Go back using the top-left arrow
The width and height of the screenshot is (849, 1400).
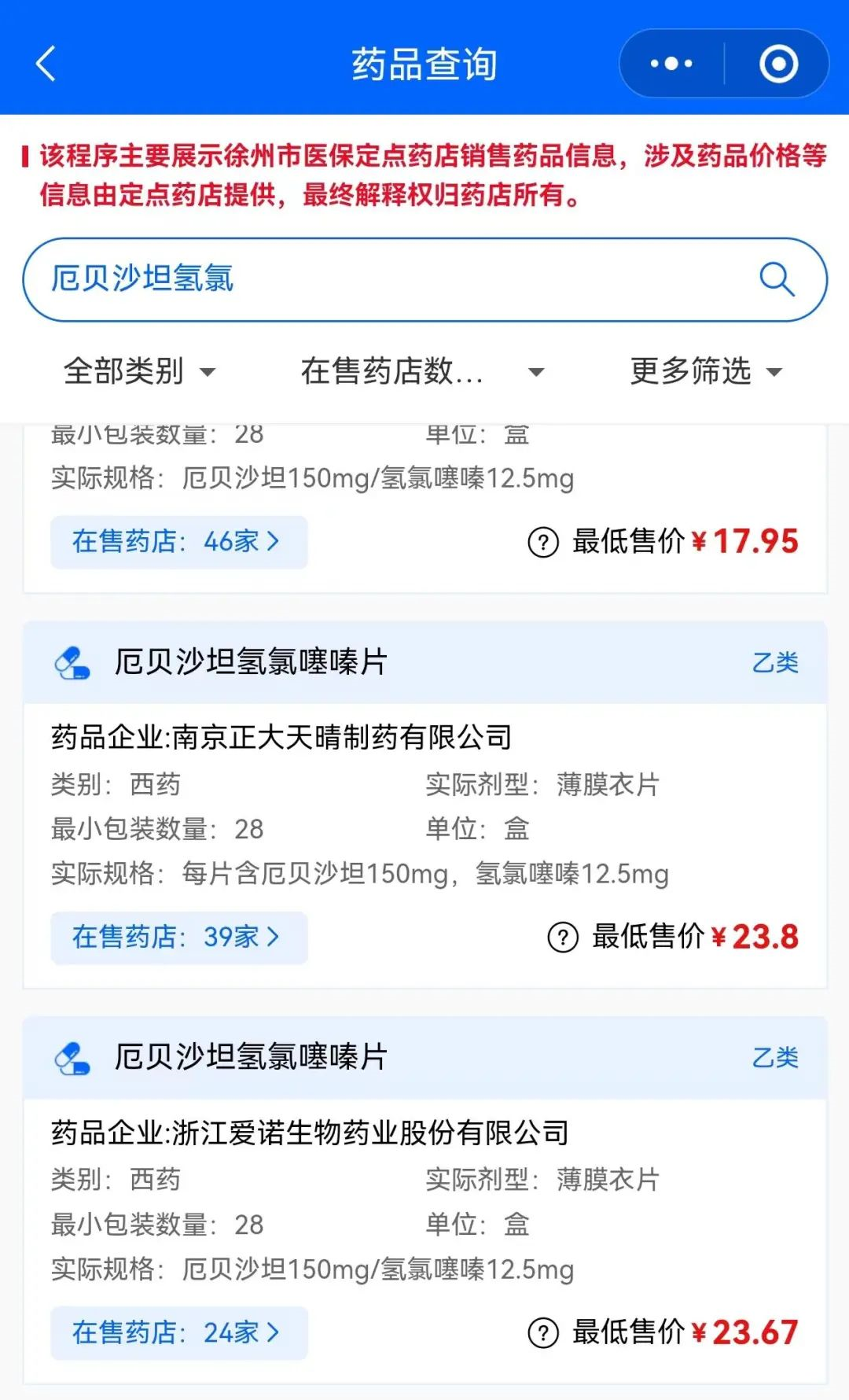(46, 64)
